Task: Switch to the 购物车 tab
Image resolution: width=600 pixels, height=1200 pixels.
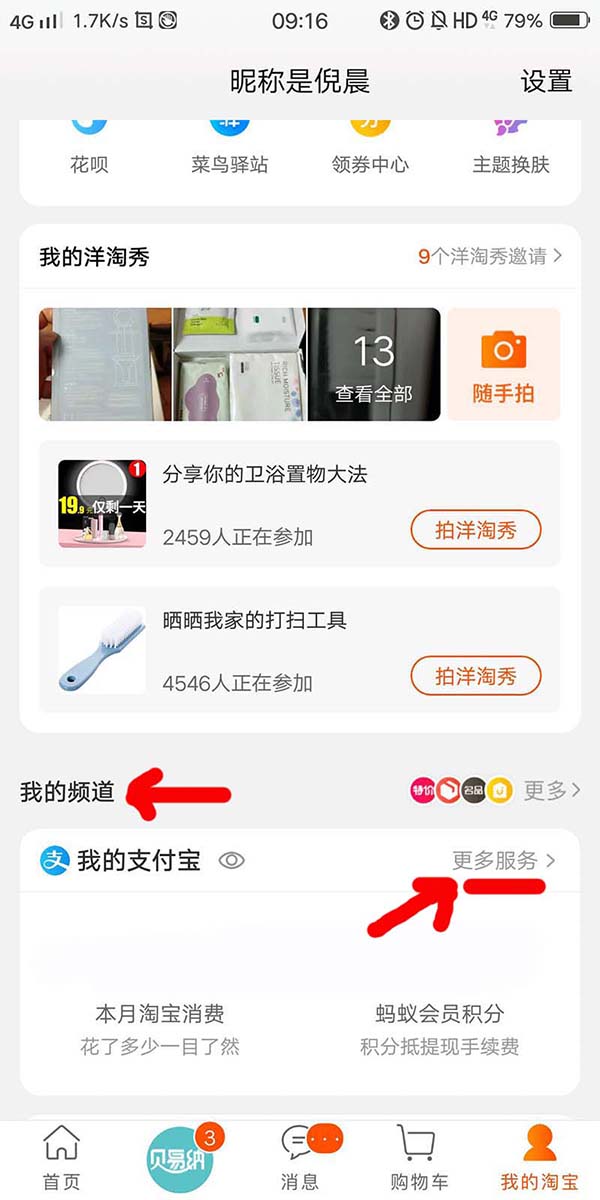Action: 419,1157
